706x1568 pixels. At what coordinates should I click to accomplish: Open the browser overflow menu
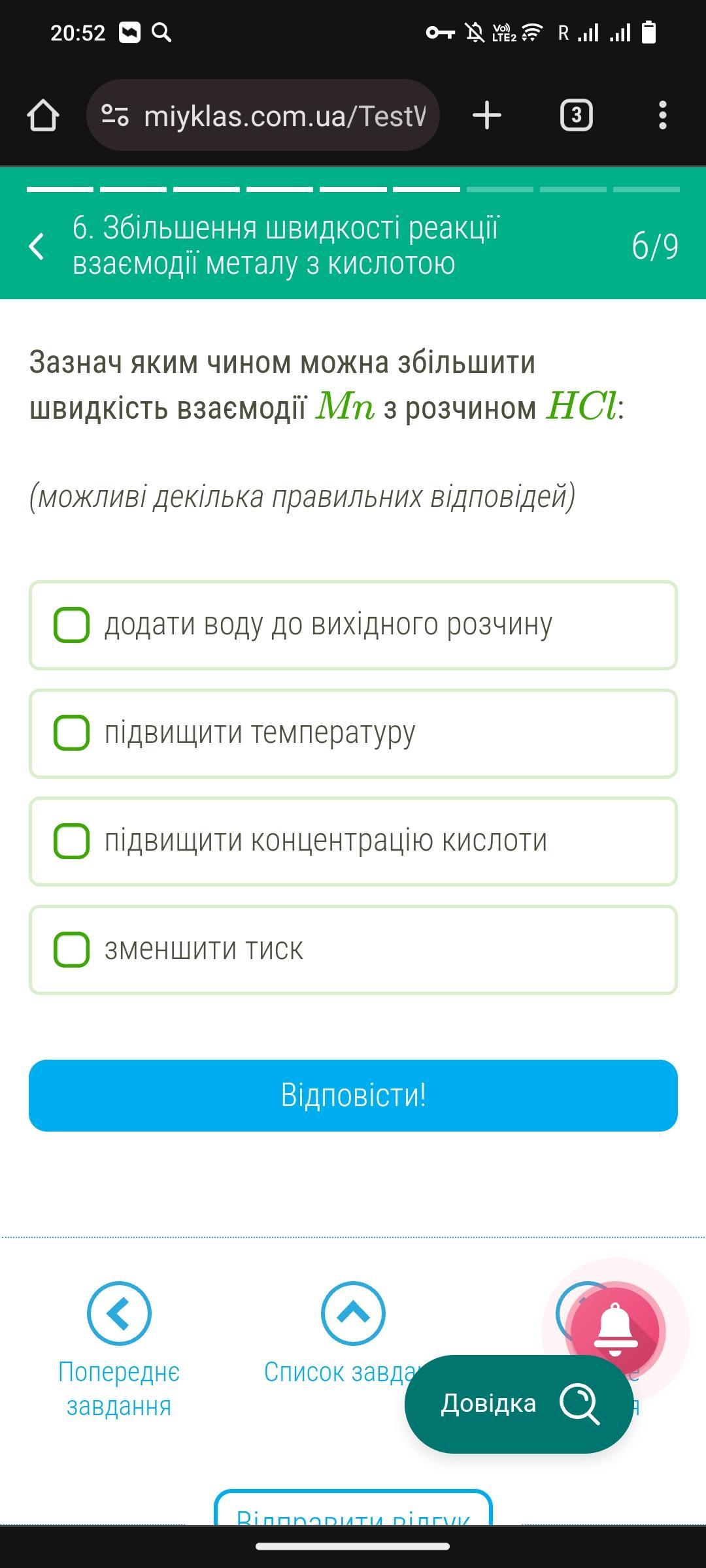[x=663, y=116]
